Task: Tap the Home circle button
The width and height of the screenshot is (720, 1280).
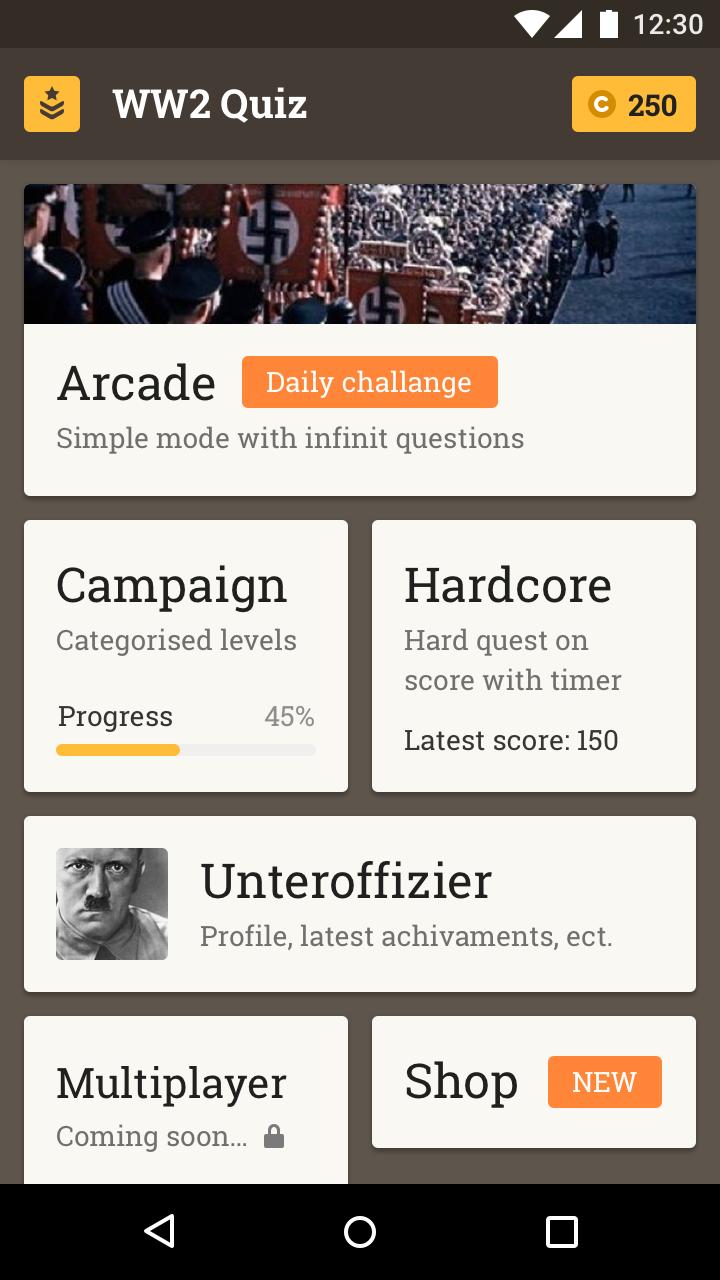Action: (x=359, y=1231)
